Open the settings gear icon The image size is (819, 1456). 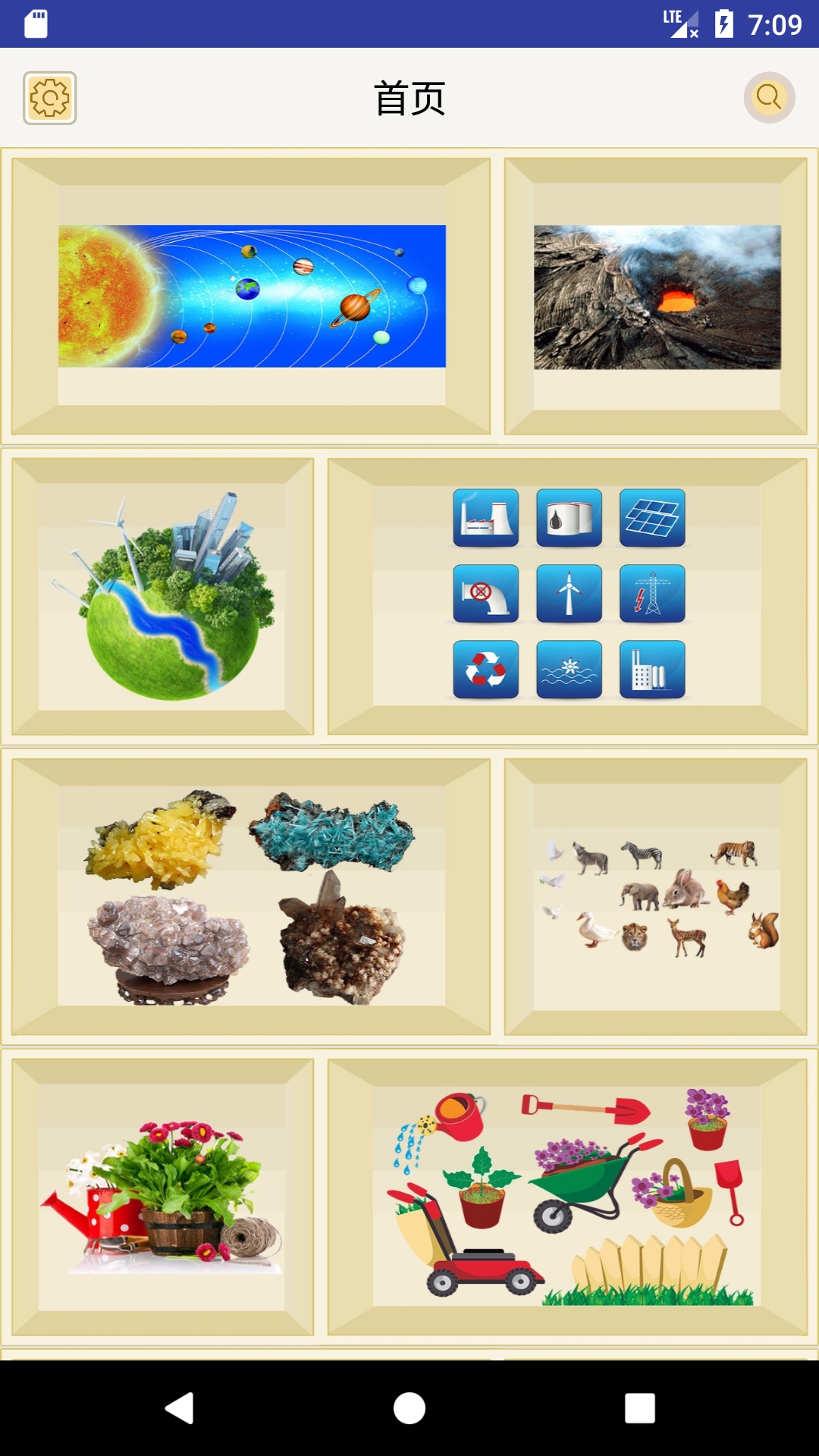pyautogui.click(x=50, y=98)
